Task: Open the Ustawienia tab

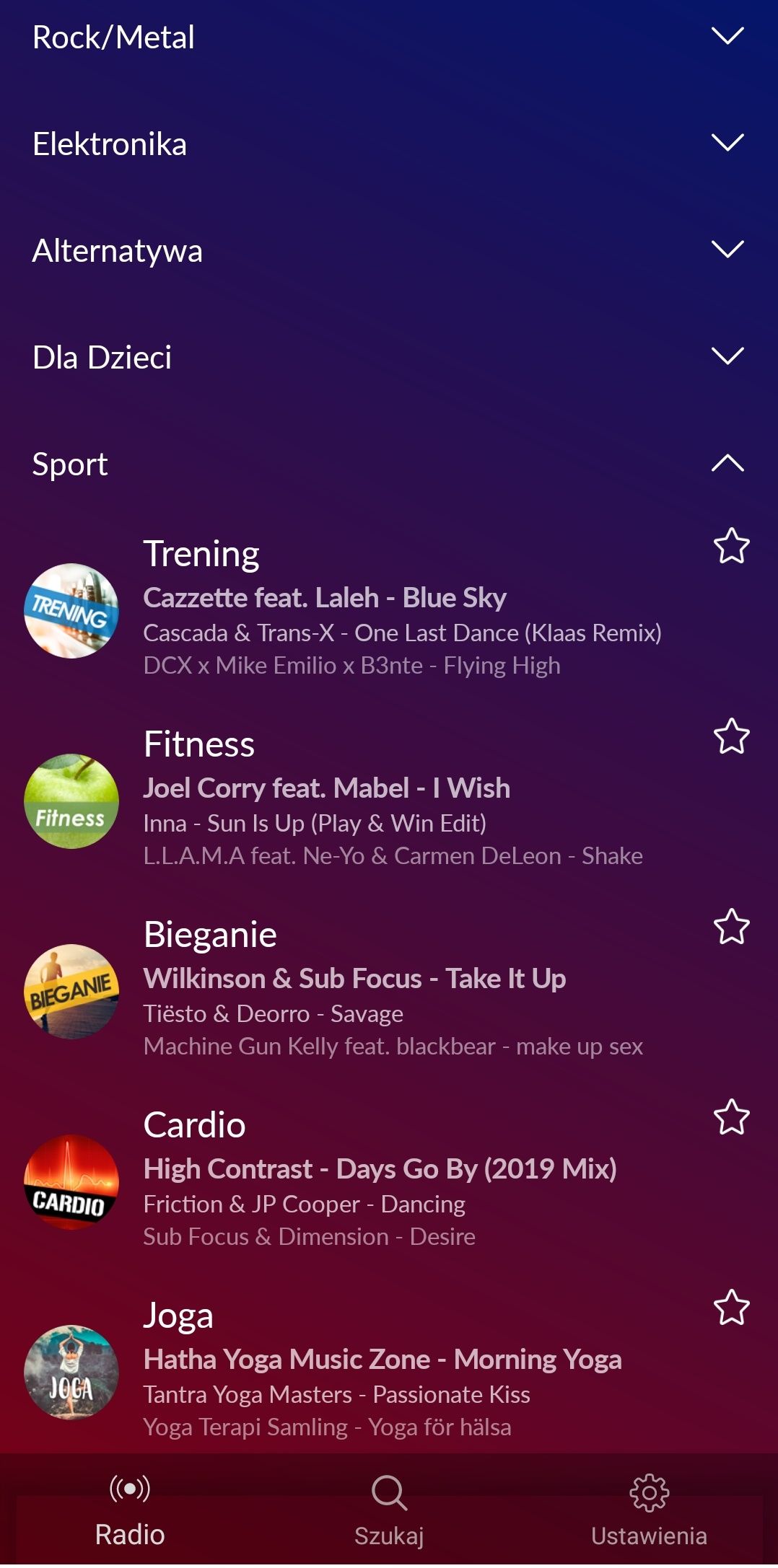Action: pos(649,1510)
